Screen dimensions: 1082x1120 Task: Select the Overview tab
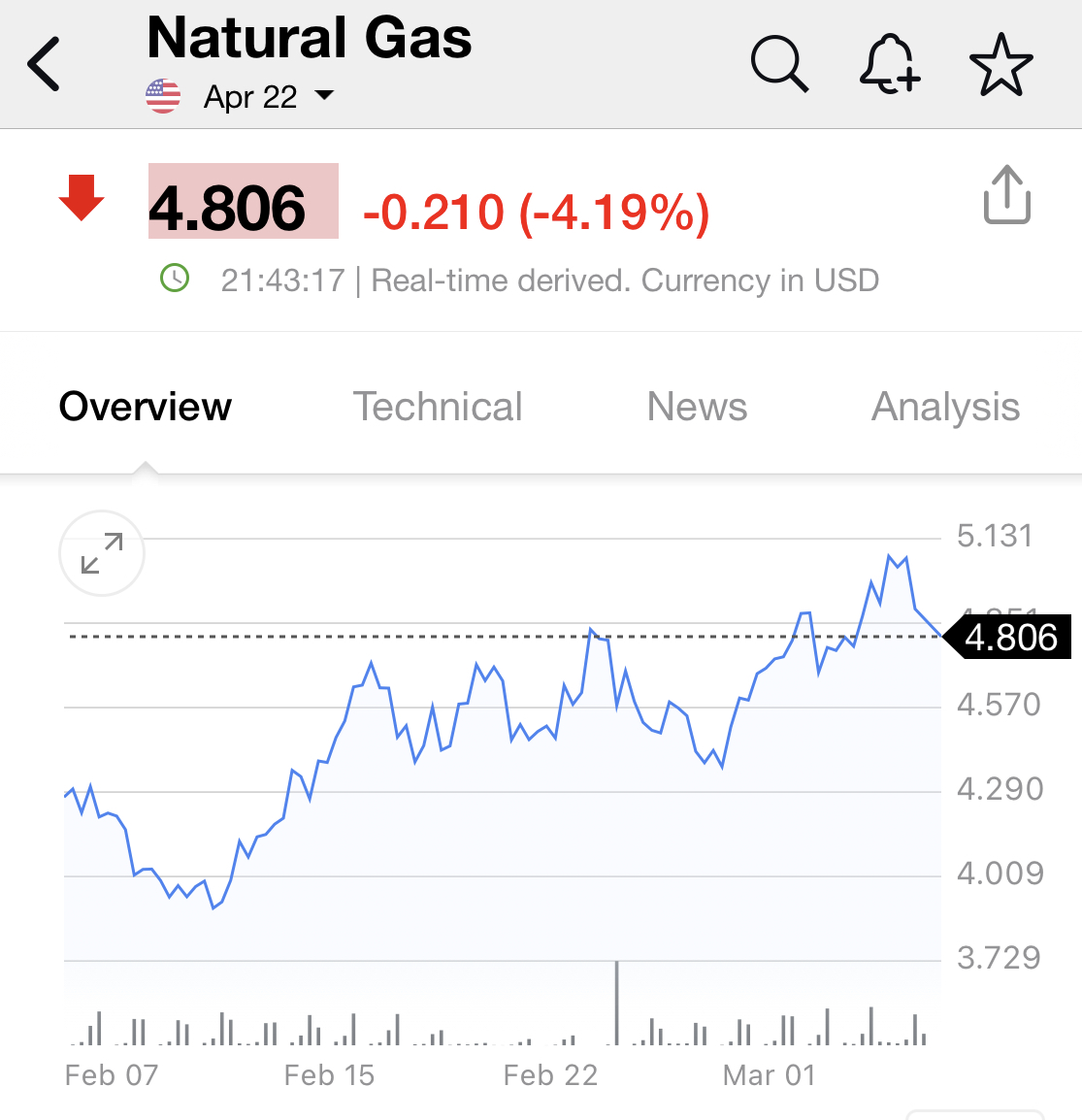146,407
